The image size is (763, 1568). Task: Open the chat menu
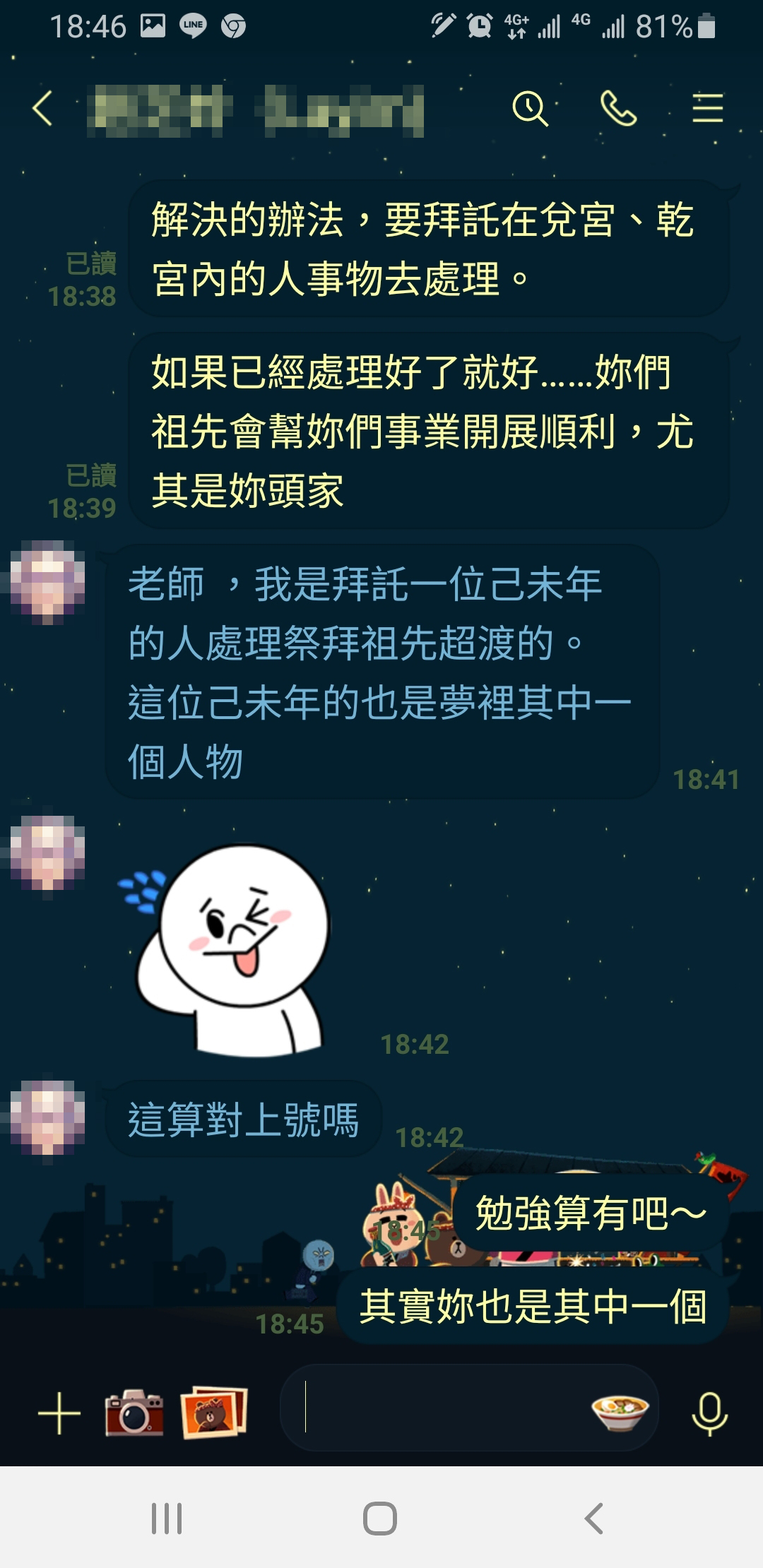pos(707,109)
